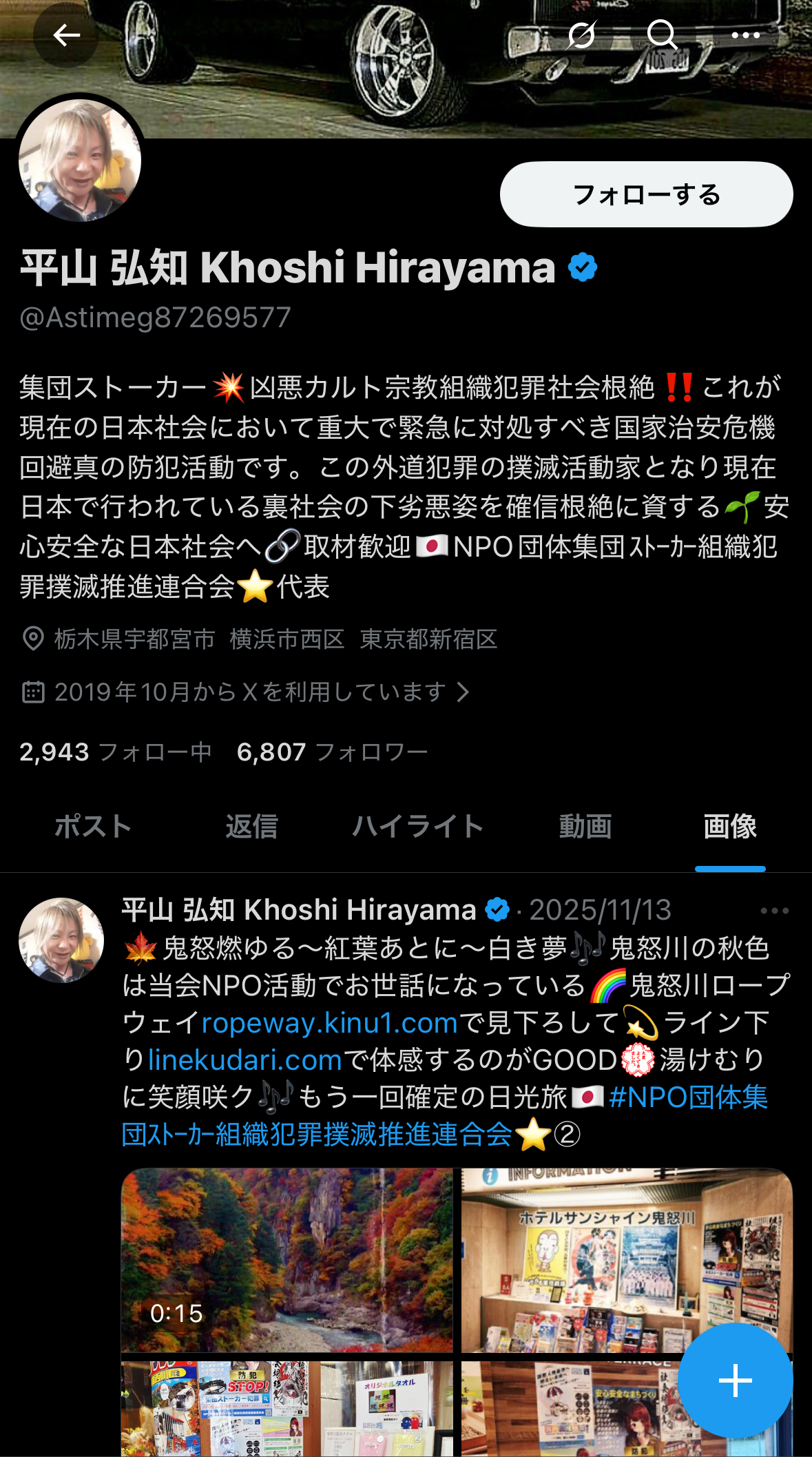View the 6,807 フォロワー list
Viewport: 812px width, 1457px height.
pyautogui.click(x=332, y=752)
